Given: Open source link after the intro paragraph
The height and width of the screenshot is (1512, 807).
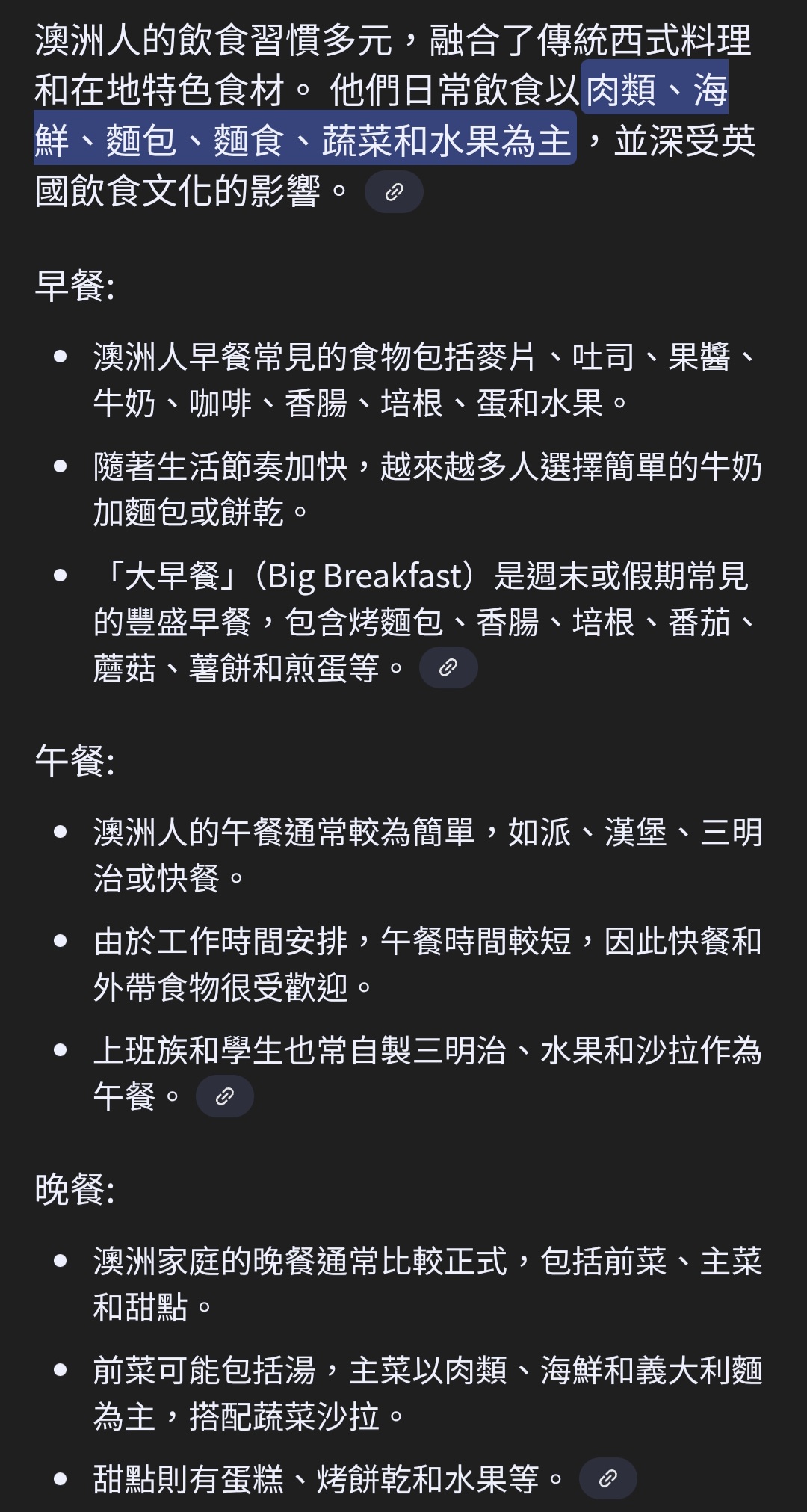Looking at the screenshot, I should [x=394, y=192].
